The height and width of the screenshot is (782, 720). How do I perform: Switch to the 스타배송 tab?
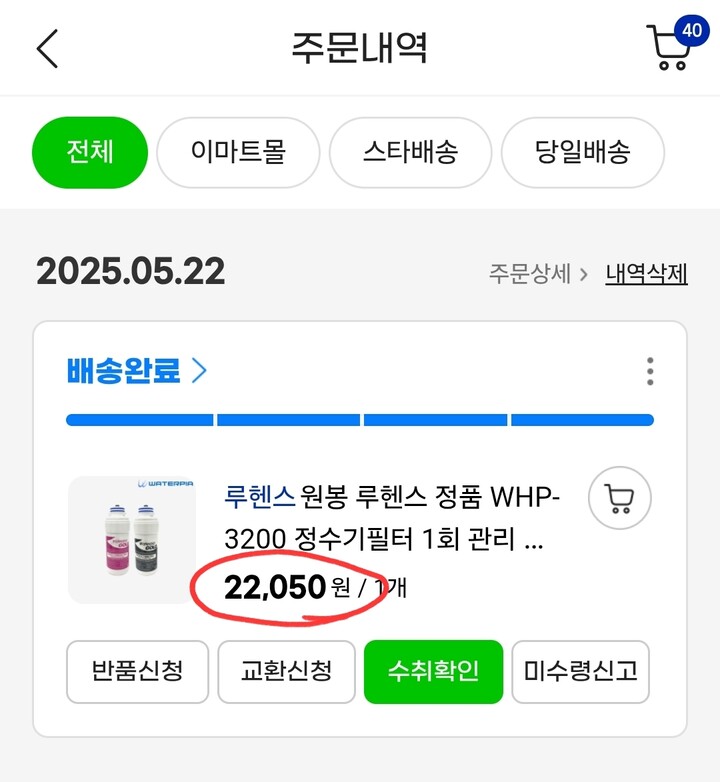pos(410,152)
